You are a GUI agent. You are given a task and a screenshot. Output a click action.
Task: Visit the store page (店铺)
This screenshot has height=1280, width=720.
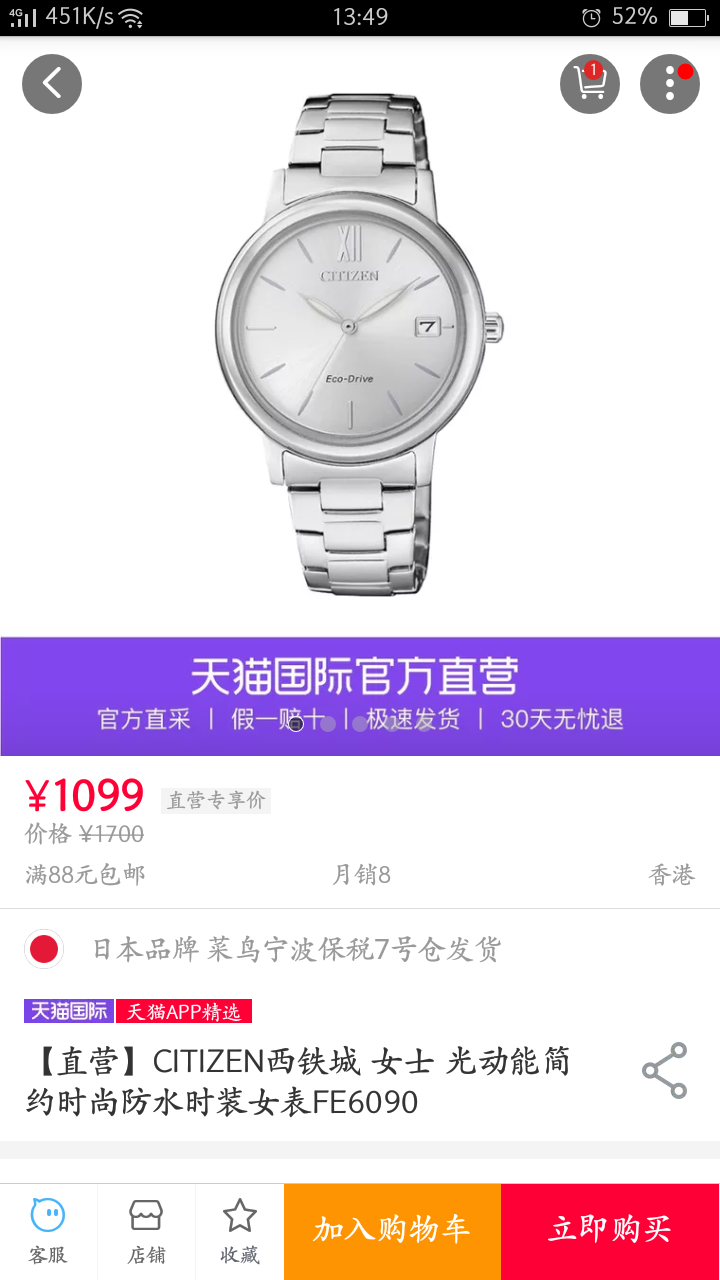coord(146,1231)
